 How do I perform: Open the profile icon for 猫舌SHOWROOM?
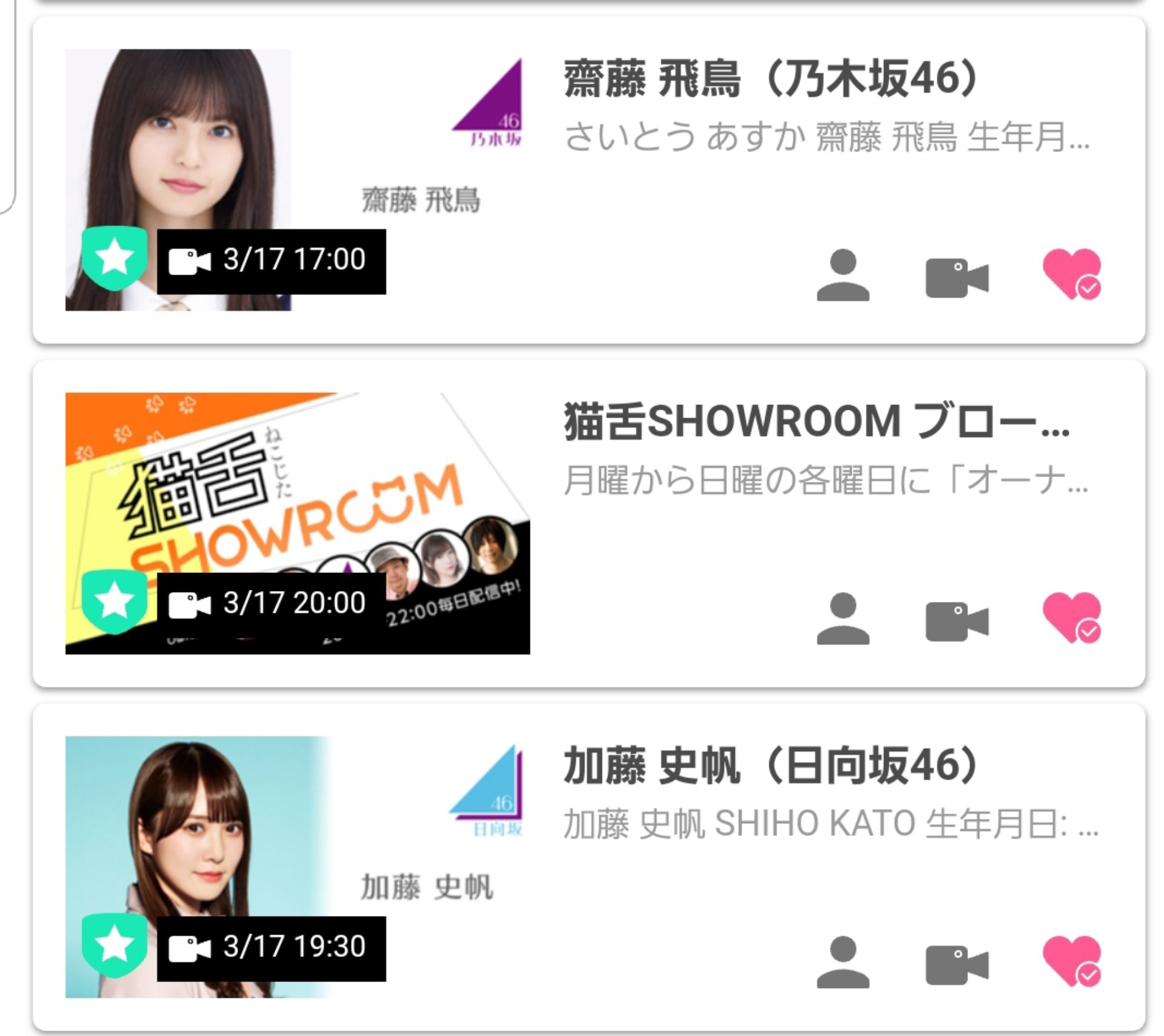click(x=843, y=618)
